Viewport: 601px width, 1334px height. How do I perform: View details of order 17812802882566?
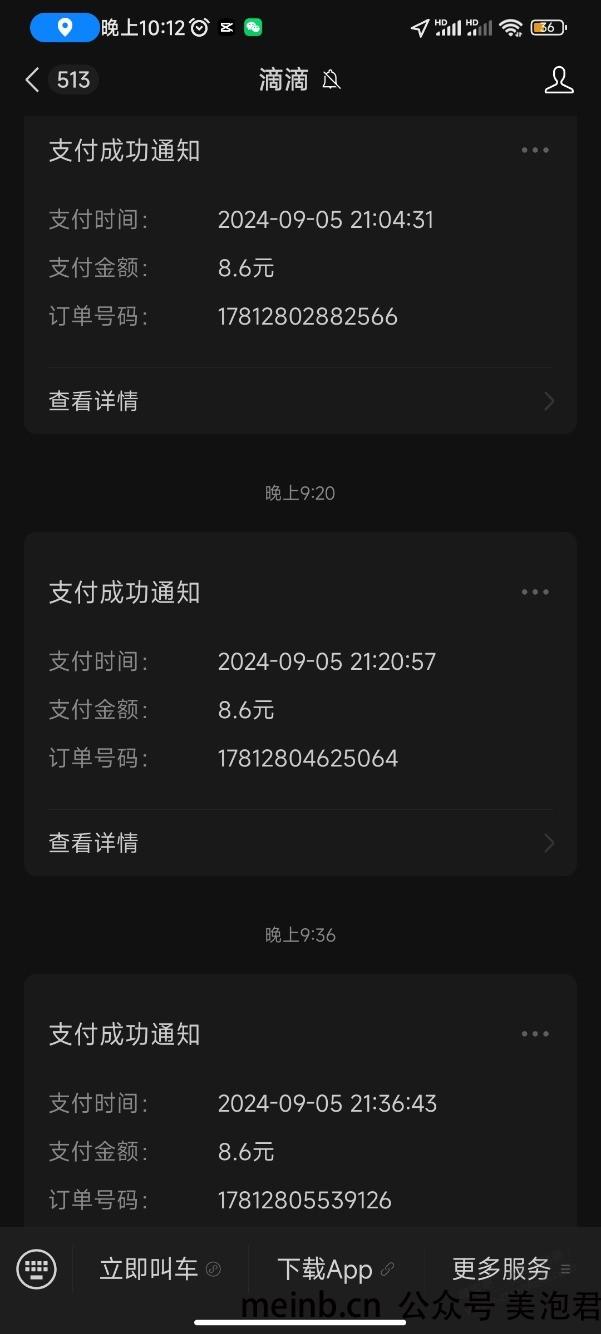point(300,401)
